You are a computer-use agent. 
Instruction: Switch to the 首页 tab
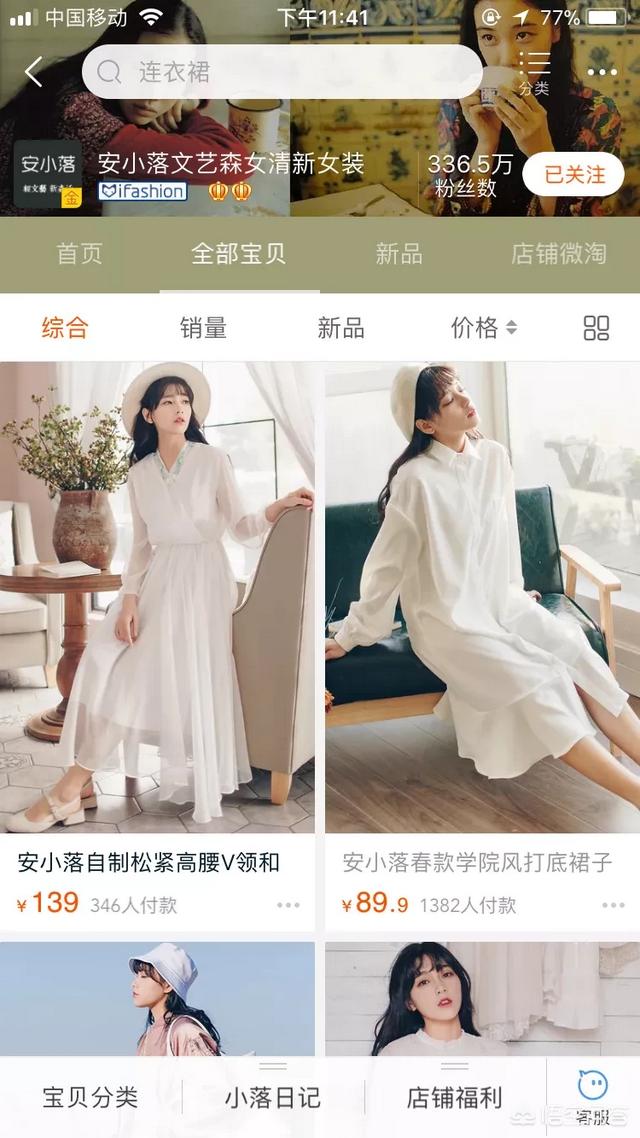79,253
